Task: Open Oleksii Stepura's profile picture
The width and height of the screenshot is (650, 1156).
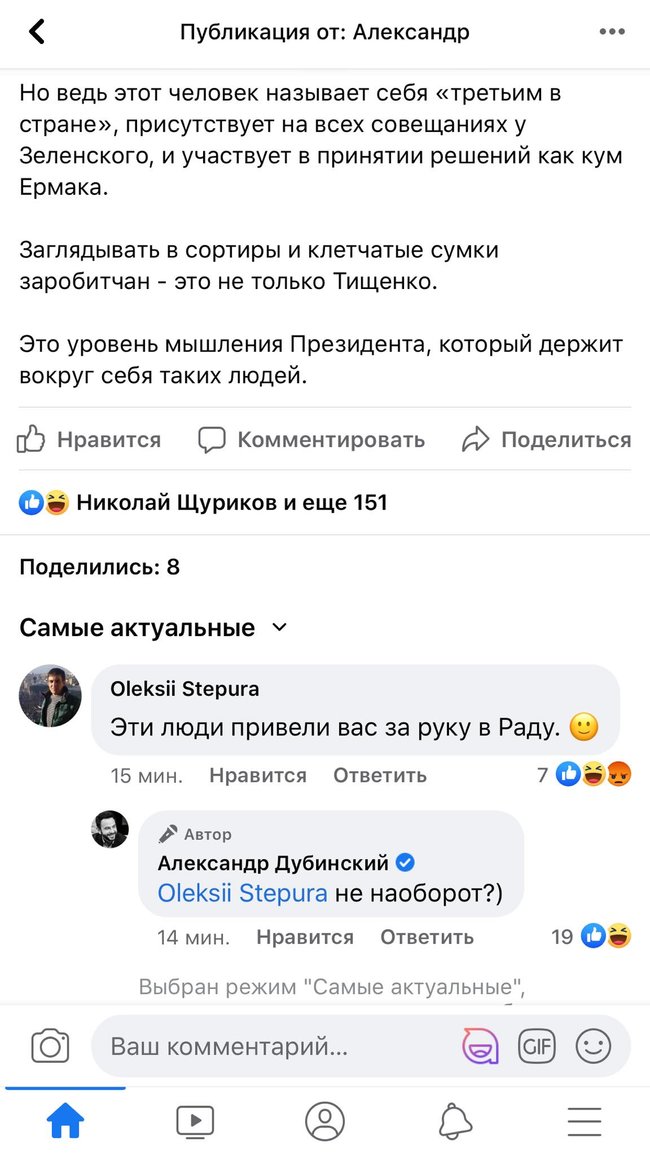Action: pos(50,696)
